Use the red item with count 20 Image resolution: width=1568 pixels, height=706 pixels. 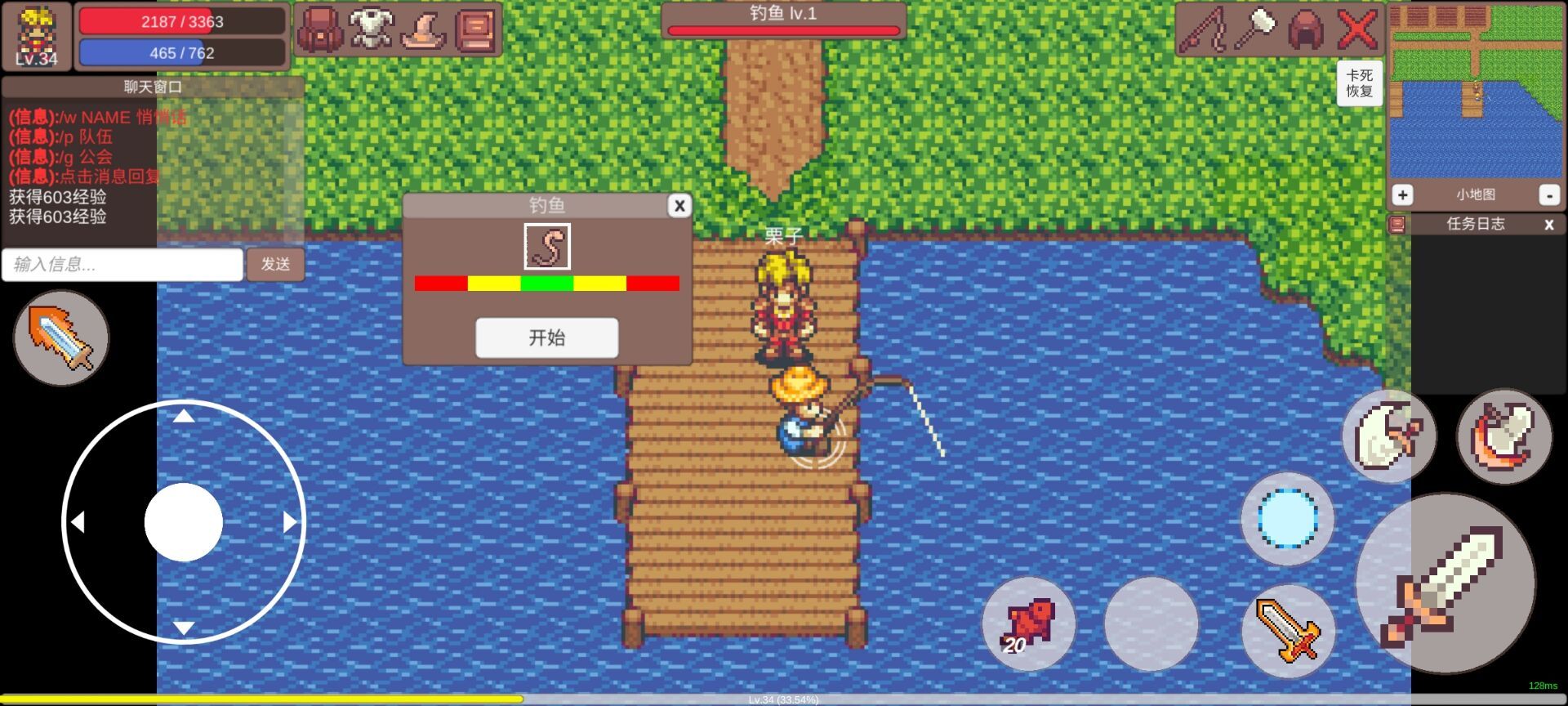[x=1028, y=623]
